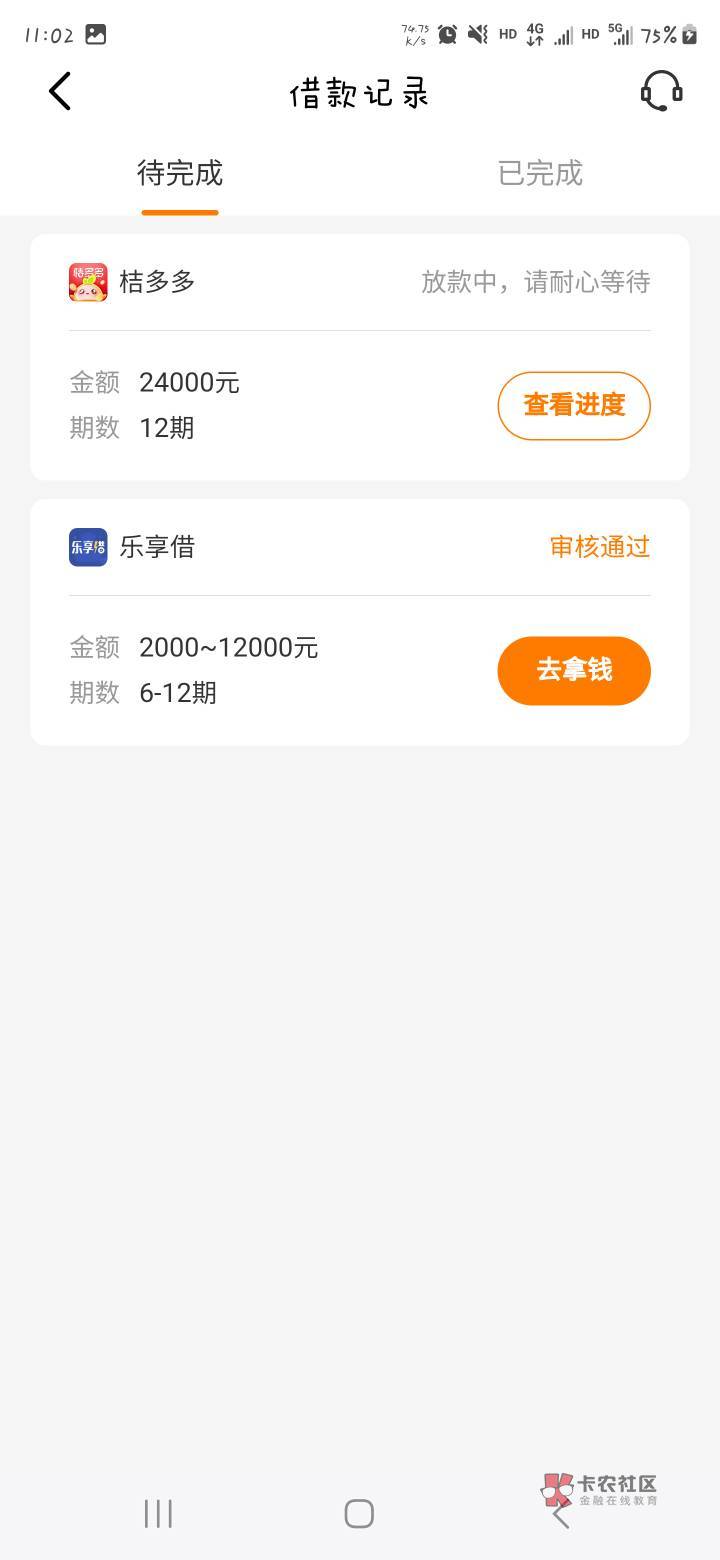Switch to the 已完成 tab
The height and width of the screenshot is (1560, 720).
[540, 173]
